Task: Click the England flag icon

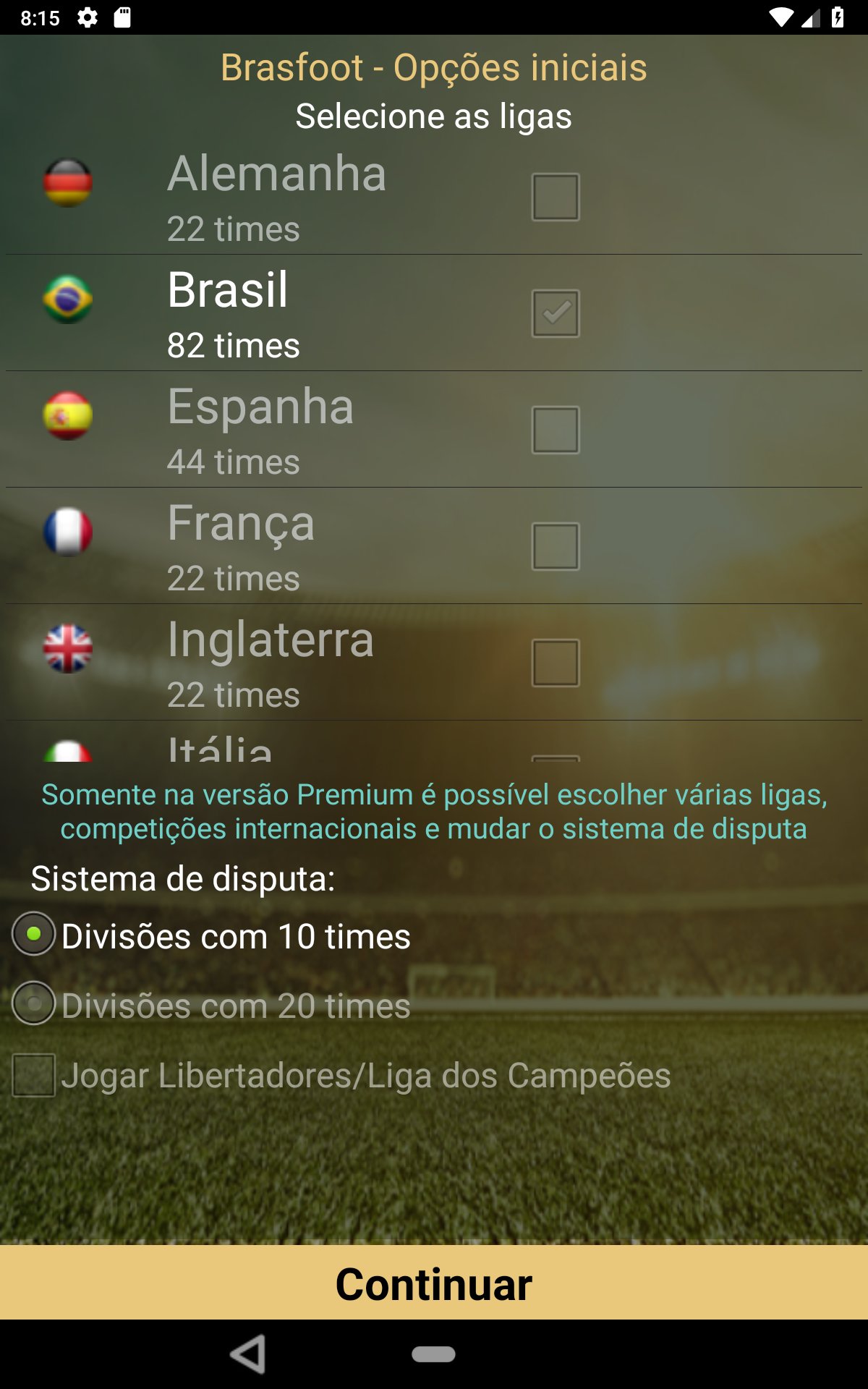Action: pyautogui.click(x=67, y=650)
